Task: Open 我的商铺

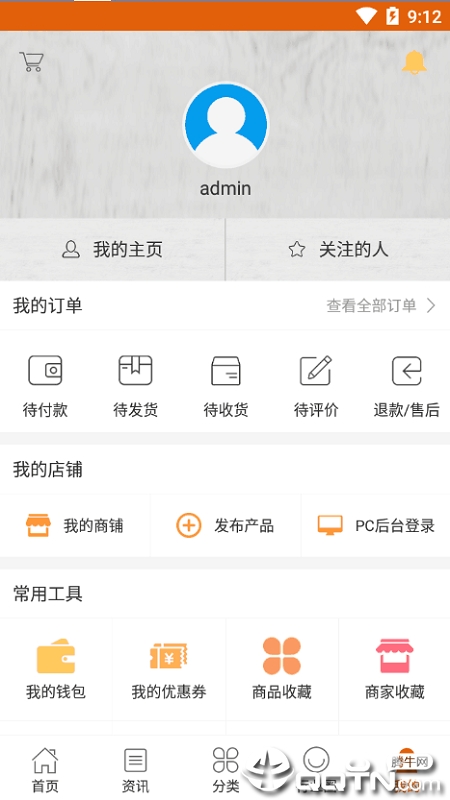Action: pyautogui.click(x=75, y=526)
